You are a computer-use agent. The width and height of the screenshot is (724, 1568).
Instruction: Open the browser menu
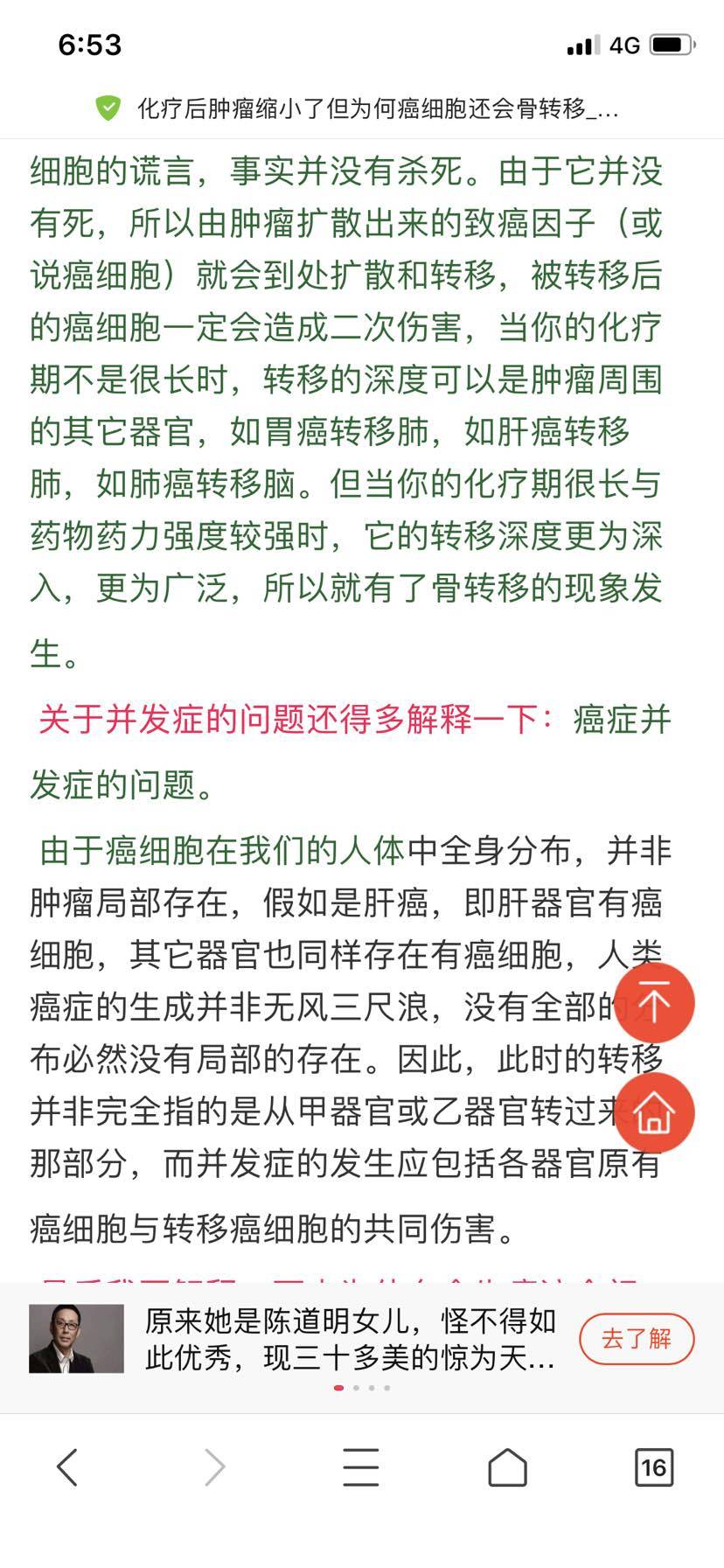(360, 1467)
